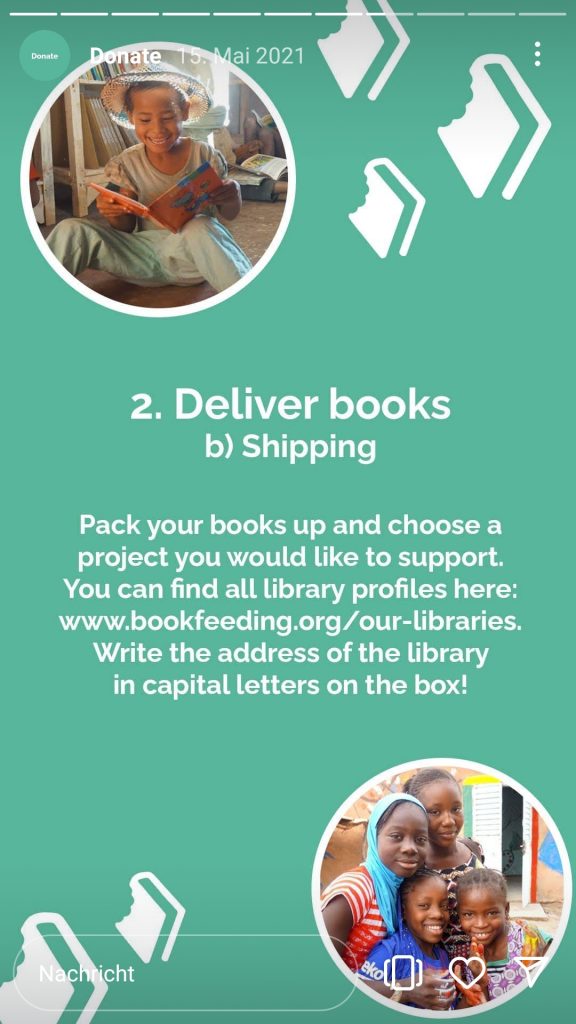The width and height of the screenshot is (576, 1024).
Task: Tap the Nachricht message field
Action: 186,973
